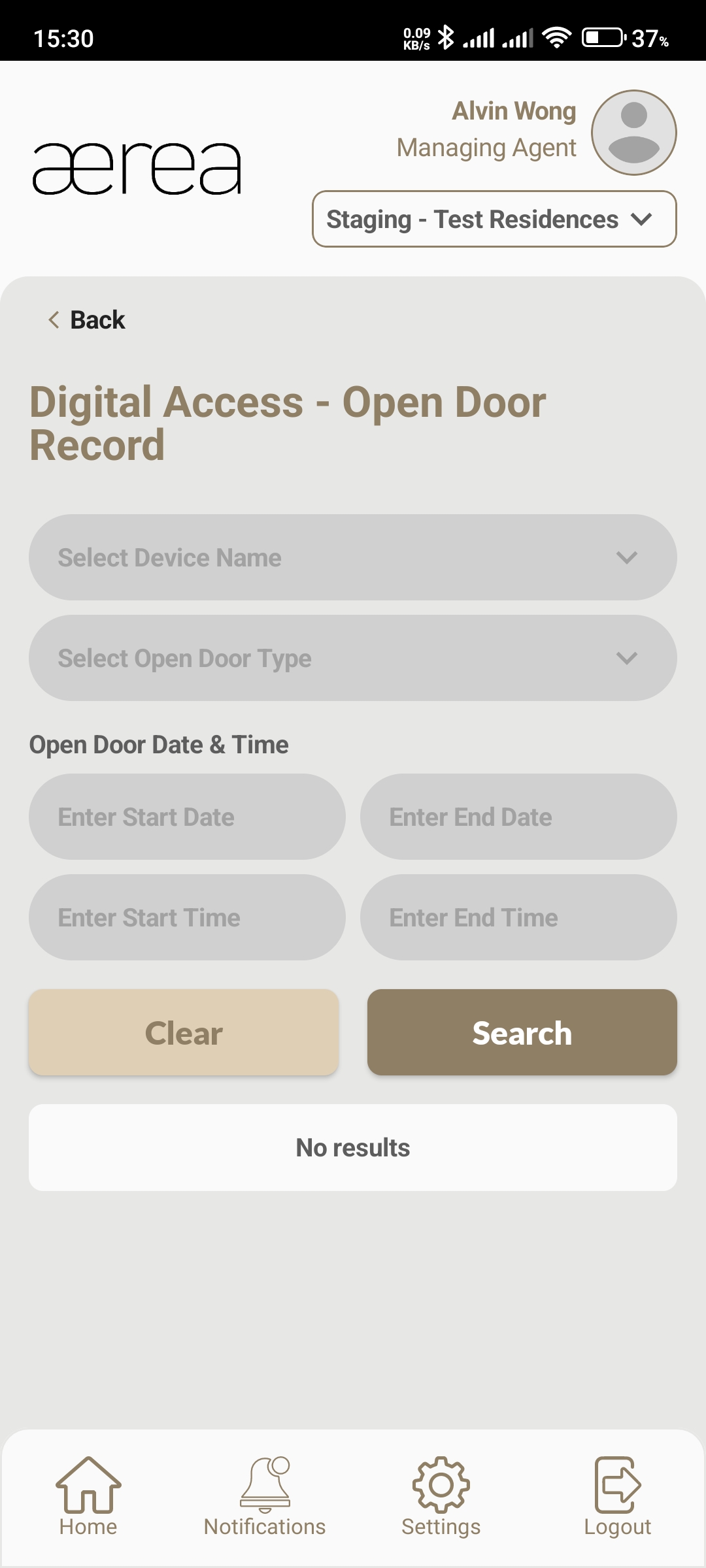
Task: Select the Enter Start Time field
Action: tap(187, 917)
